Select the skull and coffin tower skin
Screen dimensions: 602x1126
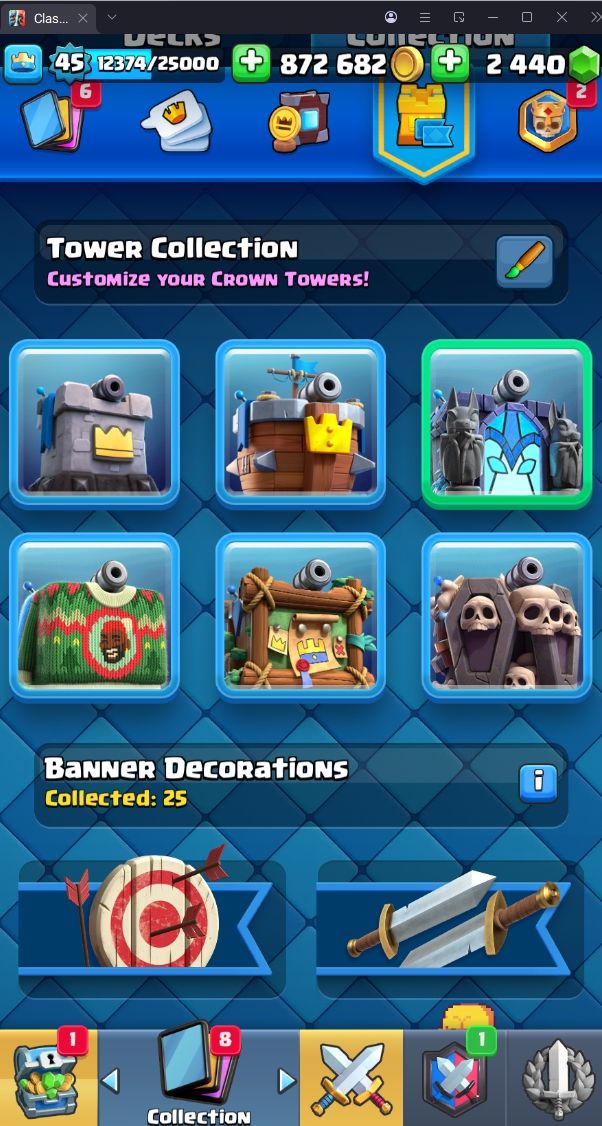(507, 616)
